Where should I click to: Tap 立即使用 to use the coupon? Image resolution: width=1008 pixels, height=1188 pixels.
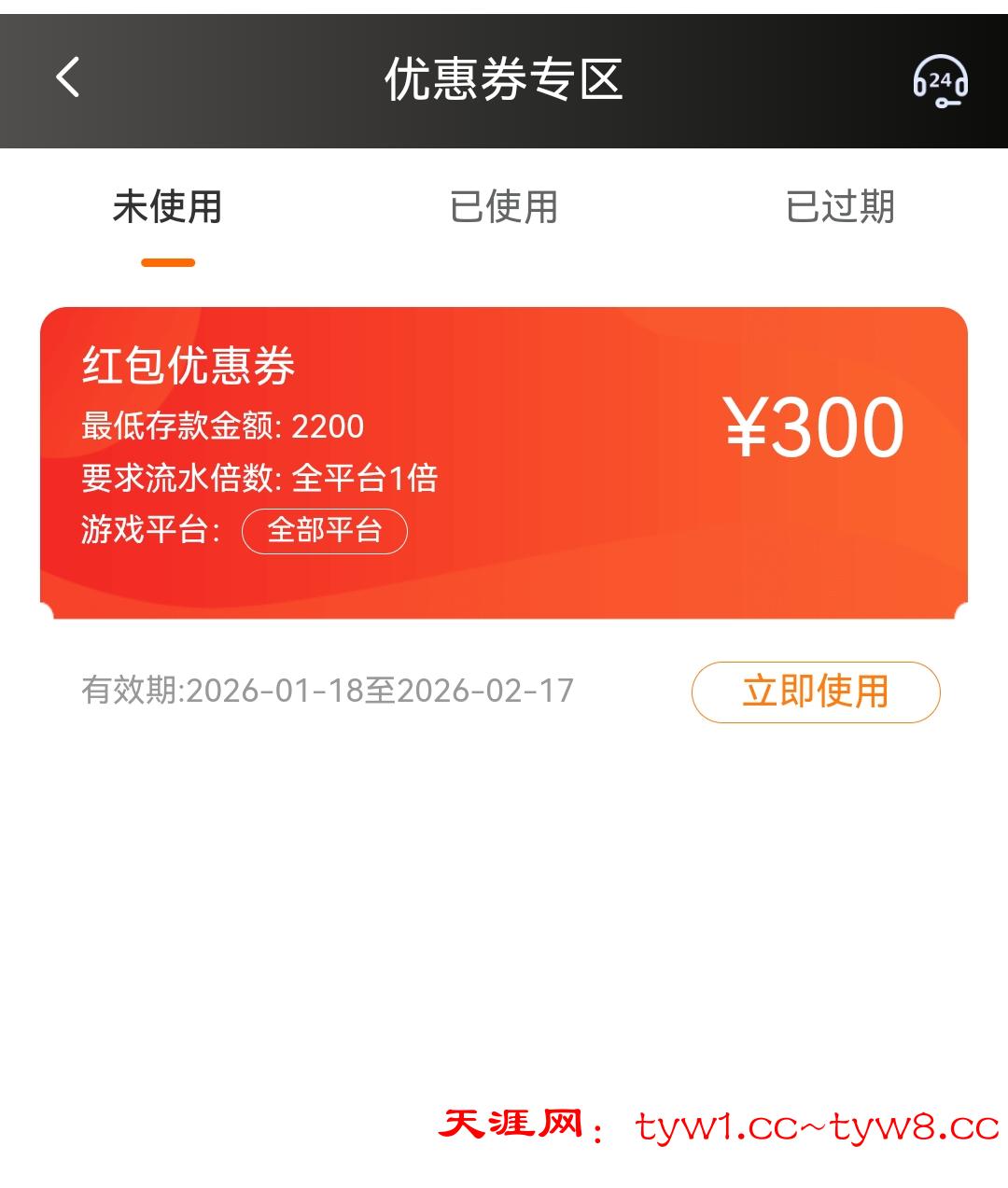point(815,692)
